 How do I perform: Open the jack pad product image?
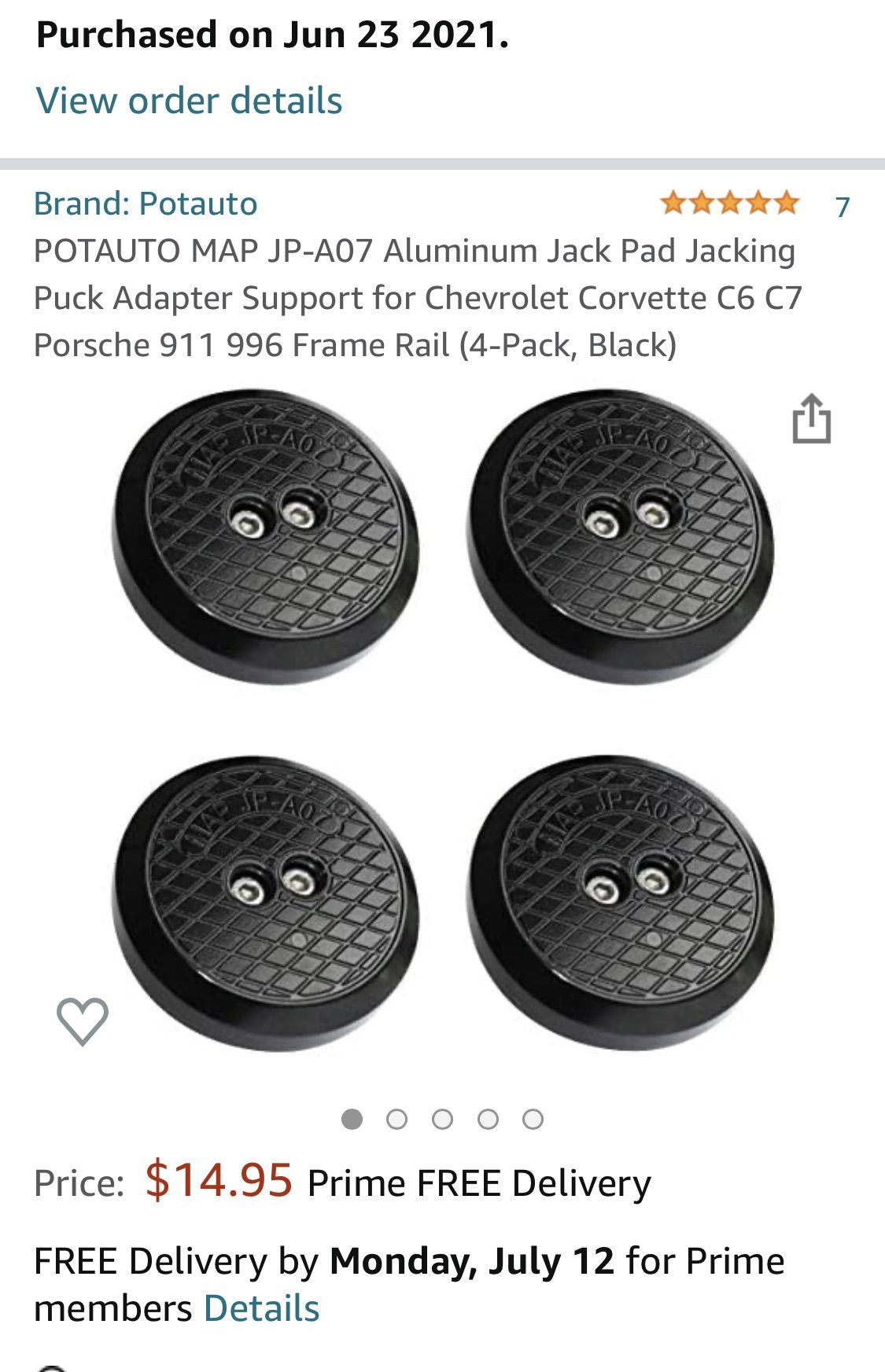(442, 719)
